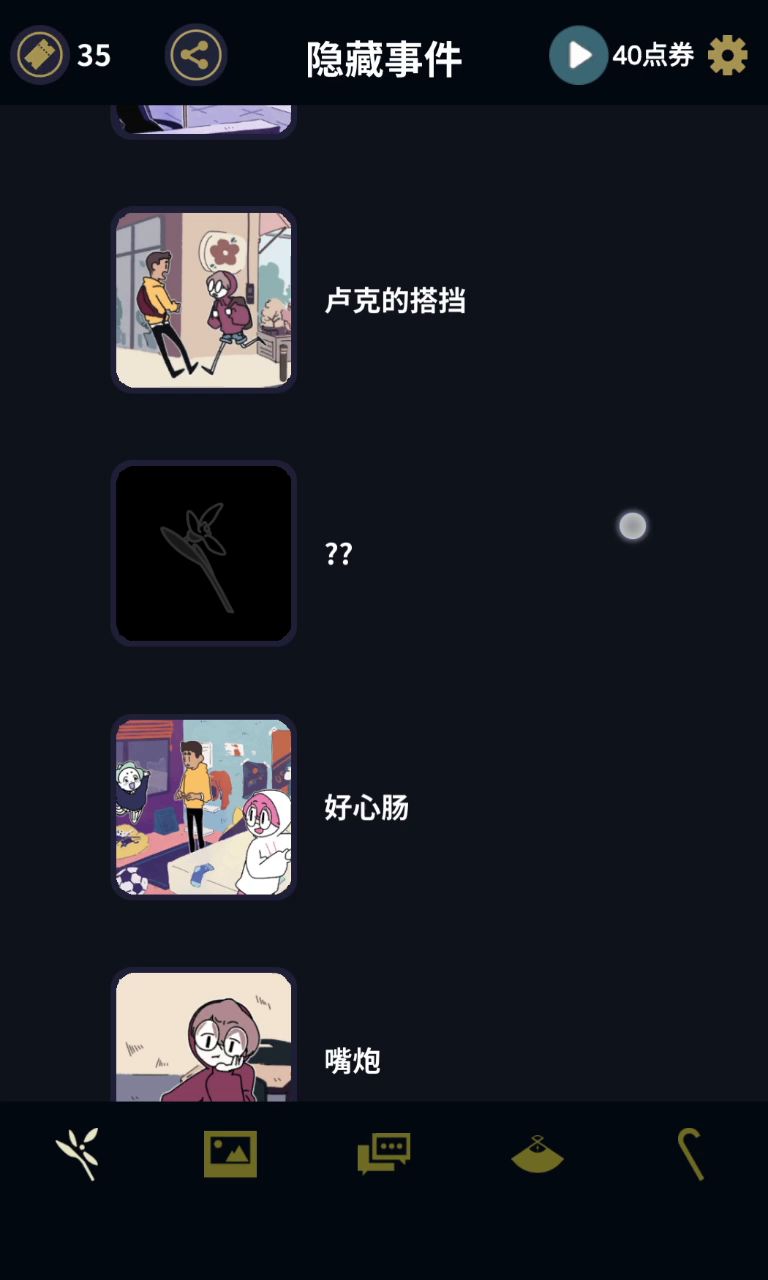Switch to the fan-shaped icon tab
Image resolution: width=768 pixels, height=1280 pixels.
537,1154
